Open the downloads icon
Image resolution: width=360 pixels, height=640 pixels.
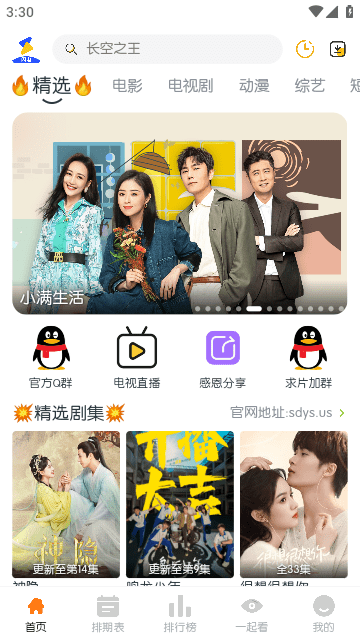pos(338,49)
